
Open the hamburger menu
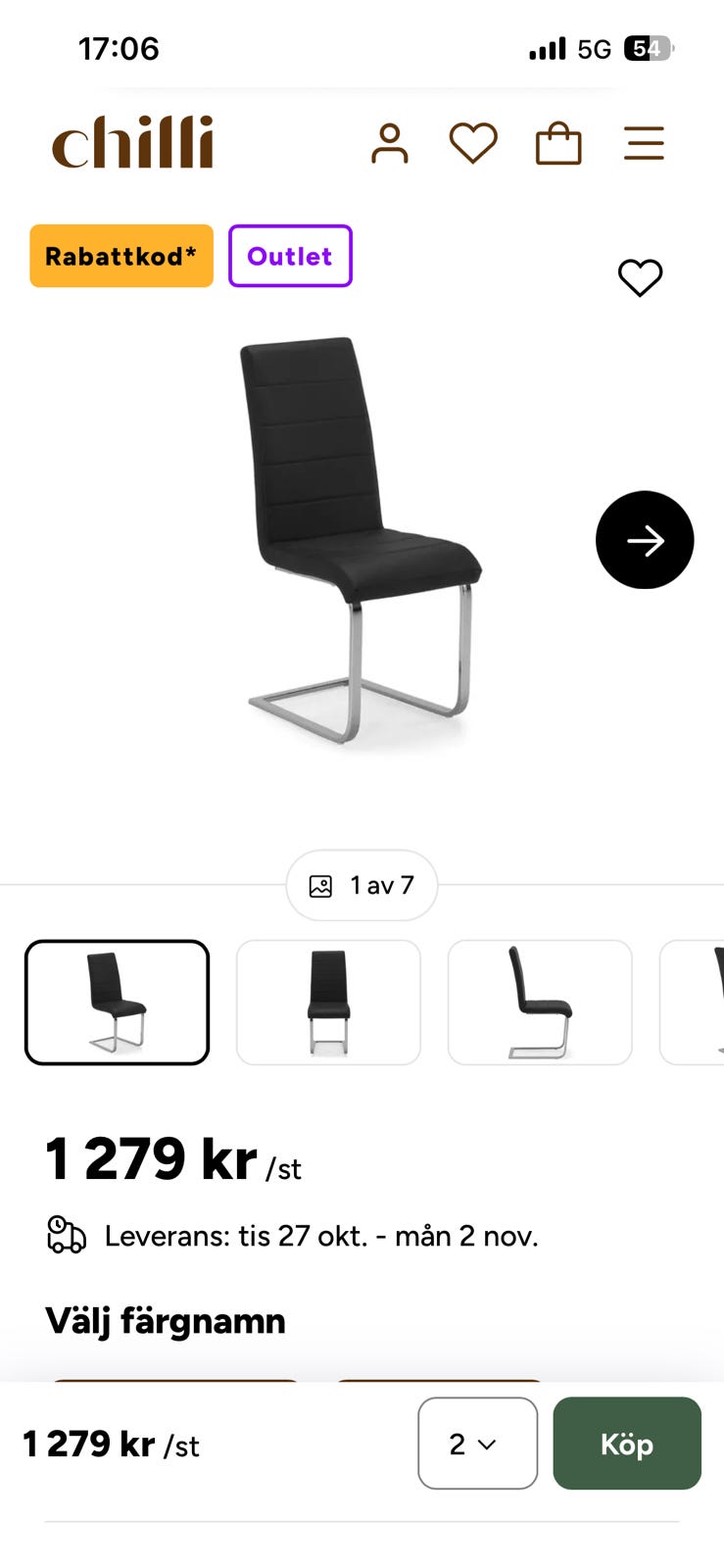644,143
